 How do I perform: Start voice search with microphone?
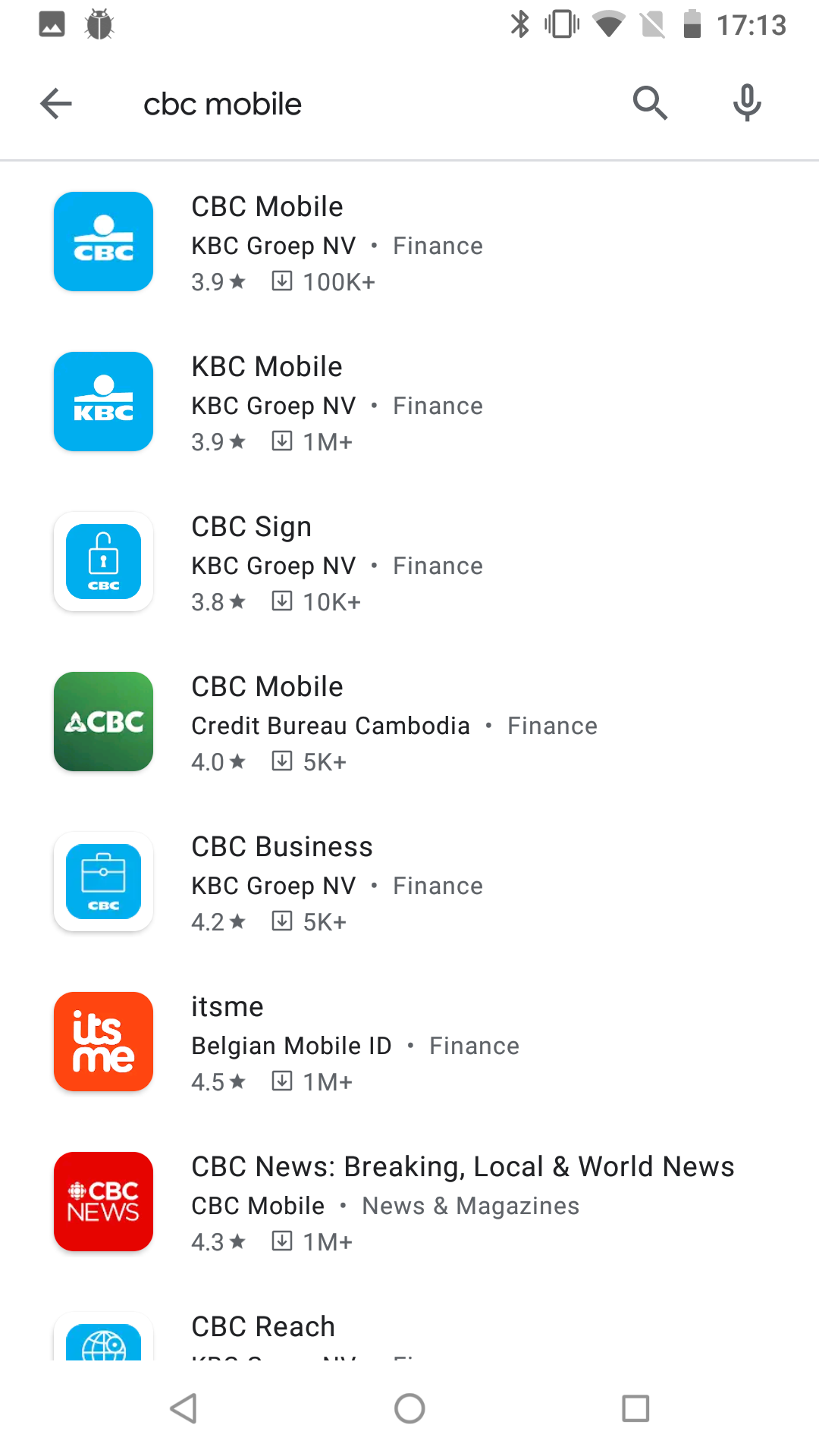747,104
